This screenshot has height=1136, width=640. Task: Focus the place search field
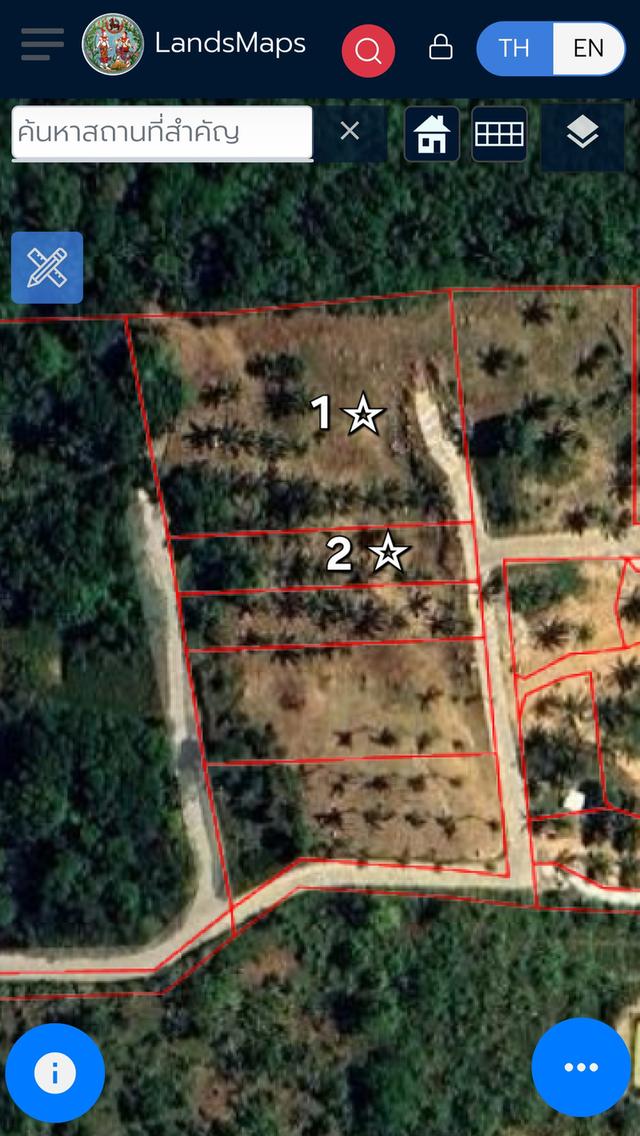pyautogui.click(x=162, y=133)
